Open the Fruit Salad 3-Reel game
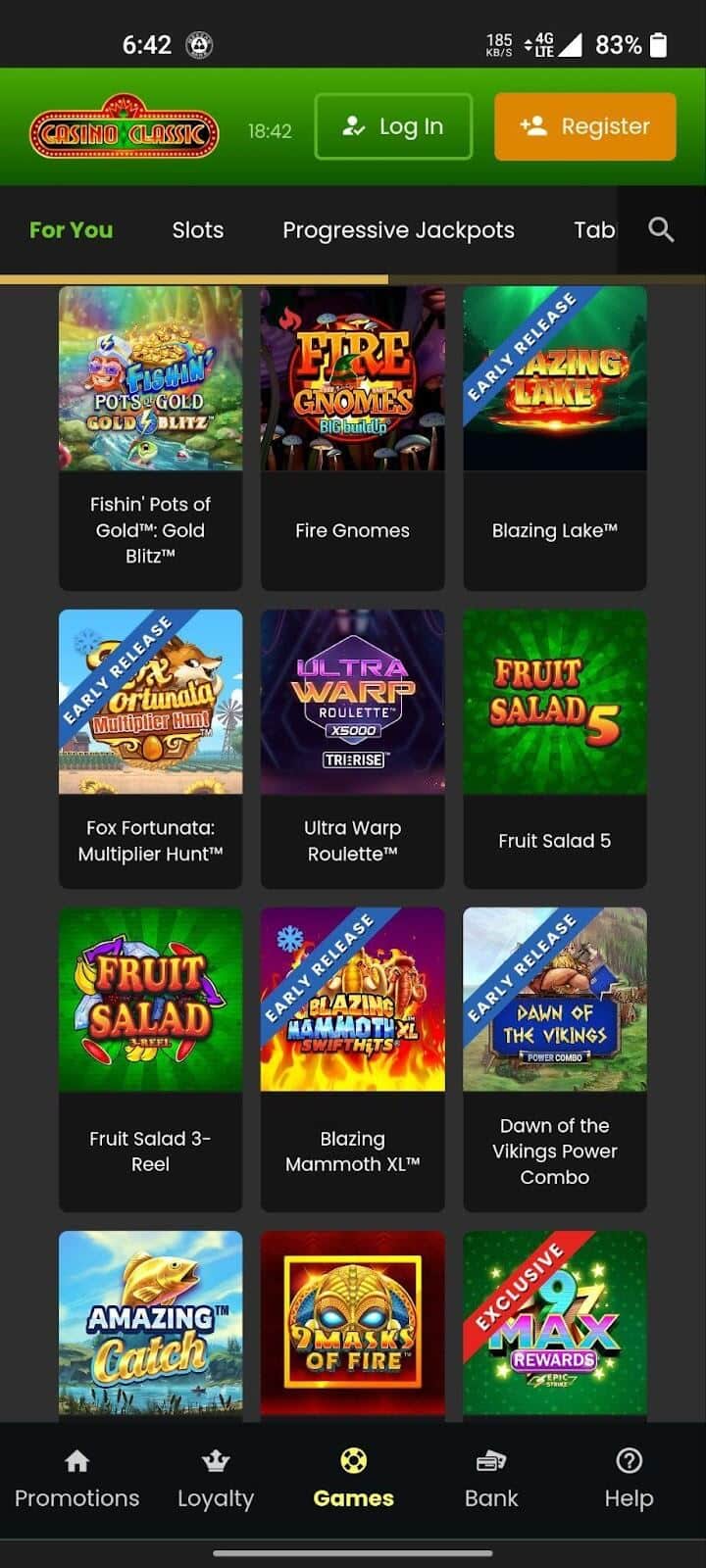 (150, 1001)
